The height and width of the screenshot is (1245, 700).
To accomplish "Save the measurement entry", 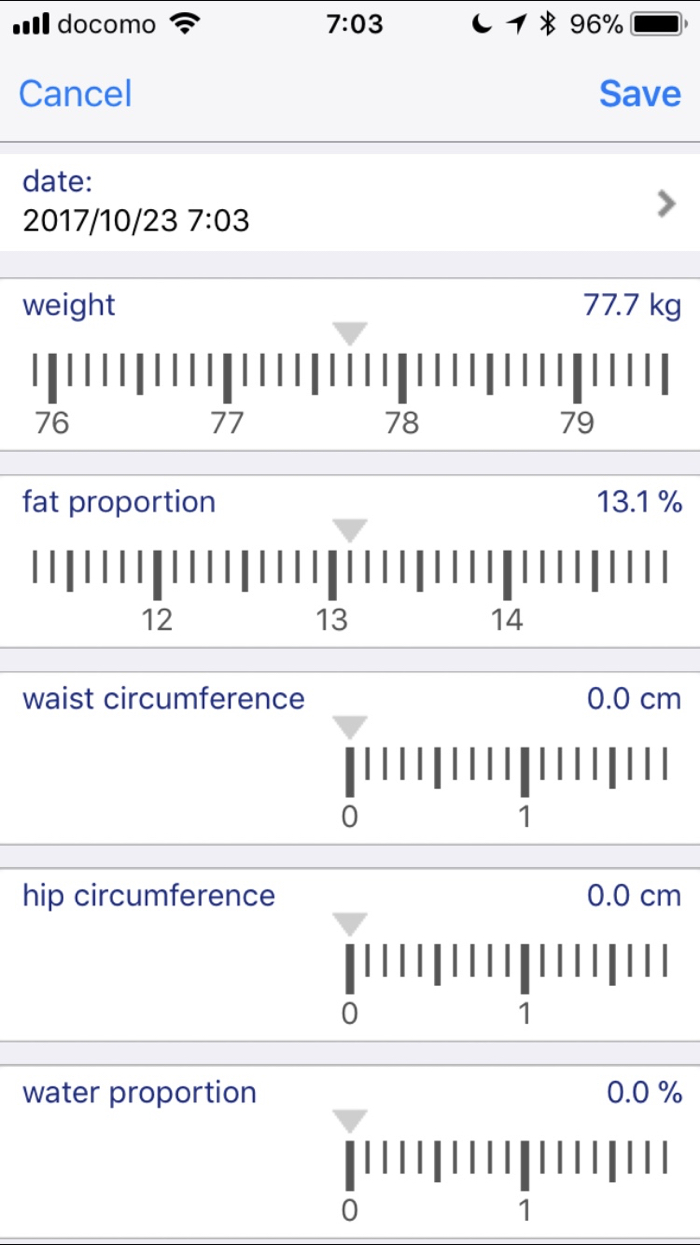I will [640, 94].
